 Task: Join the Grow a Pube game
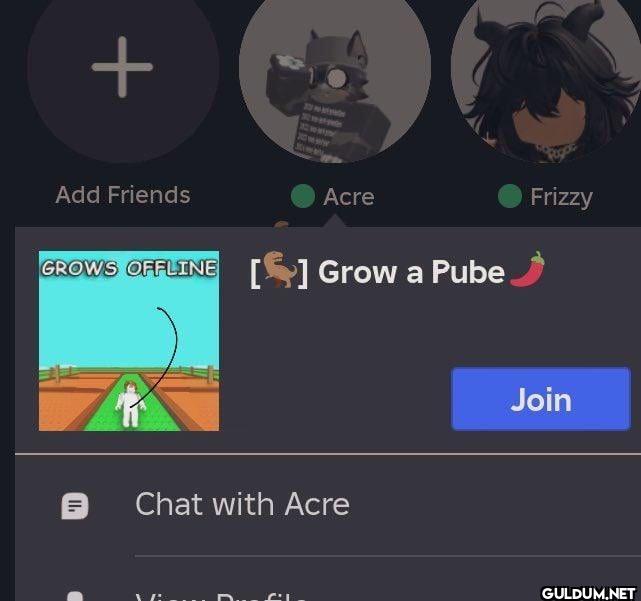(x=541, y=399)
